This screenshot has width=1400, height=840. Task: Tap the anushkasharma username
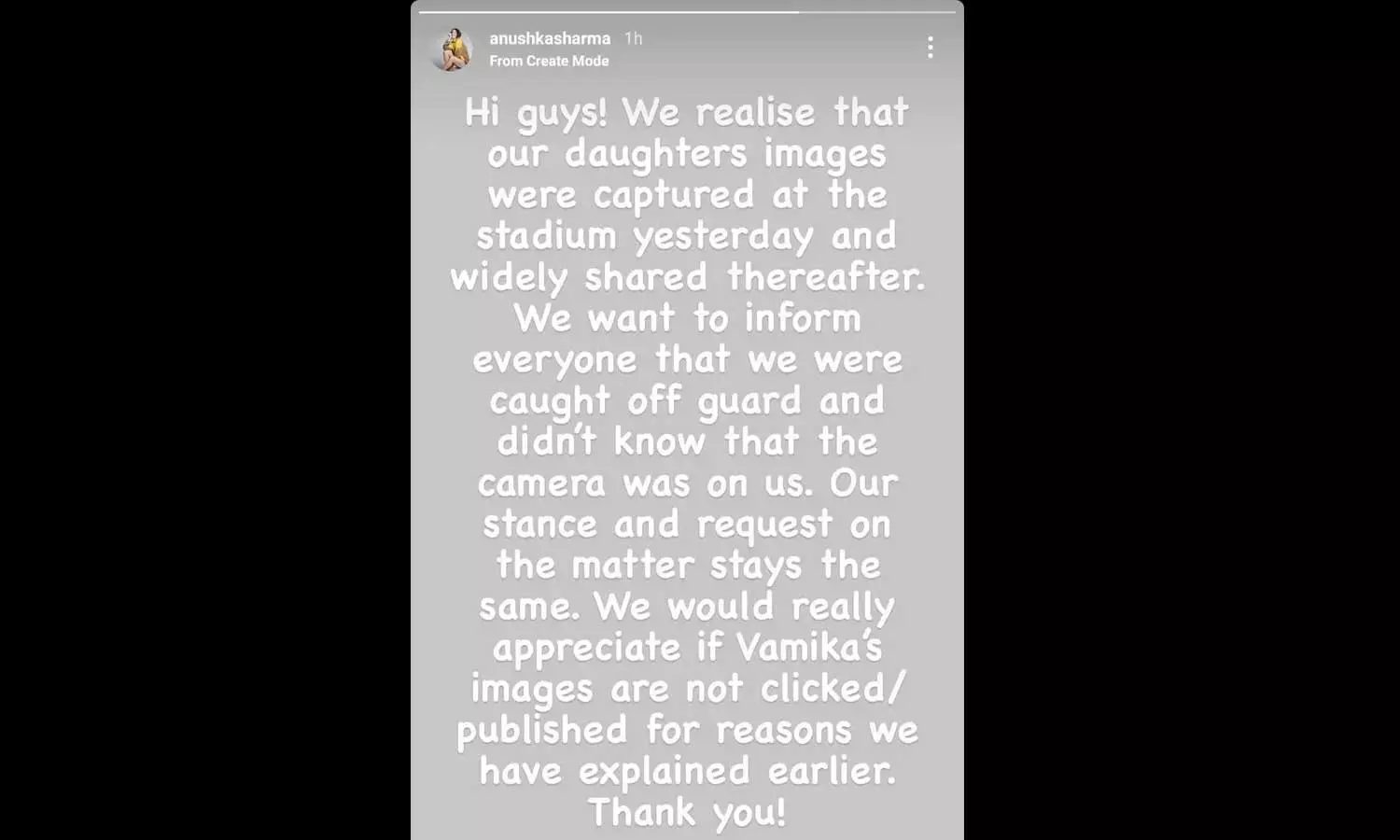[550, 38]
